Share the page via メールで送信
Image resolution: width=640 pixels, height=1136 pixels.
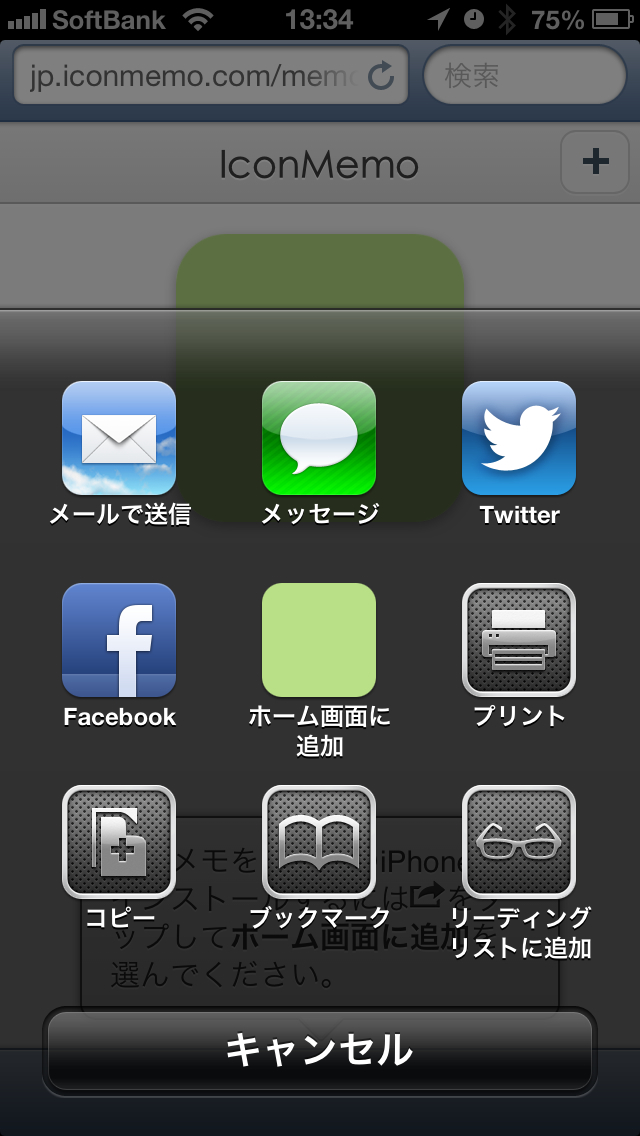click(x=119, y=439)
